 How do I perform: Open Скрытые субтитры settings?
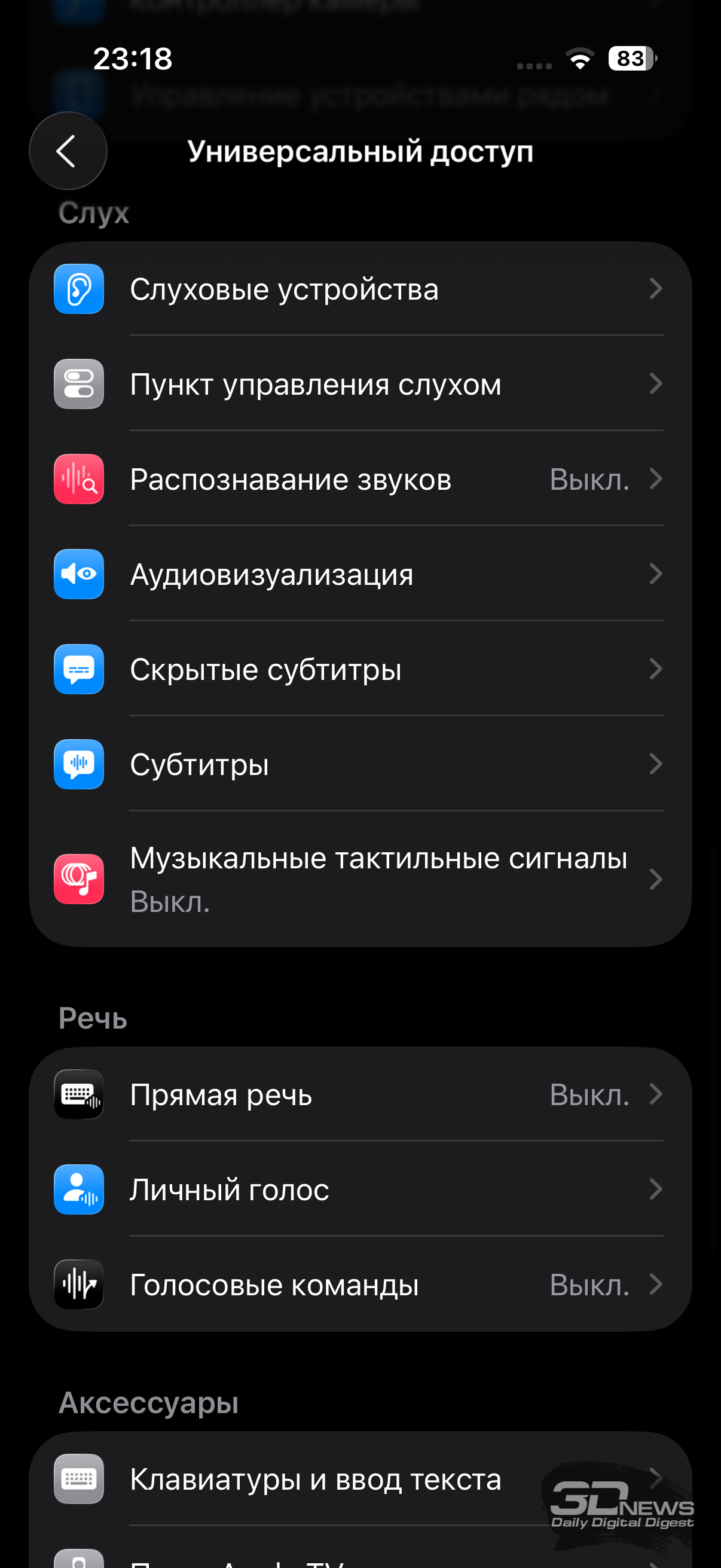tap(359, 670)
